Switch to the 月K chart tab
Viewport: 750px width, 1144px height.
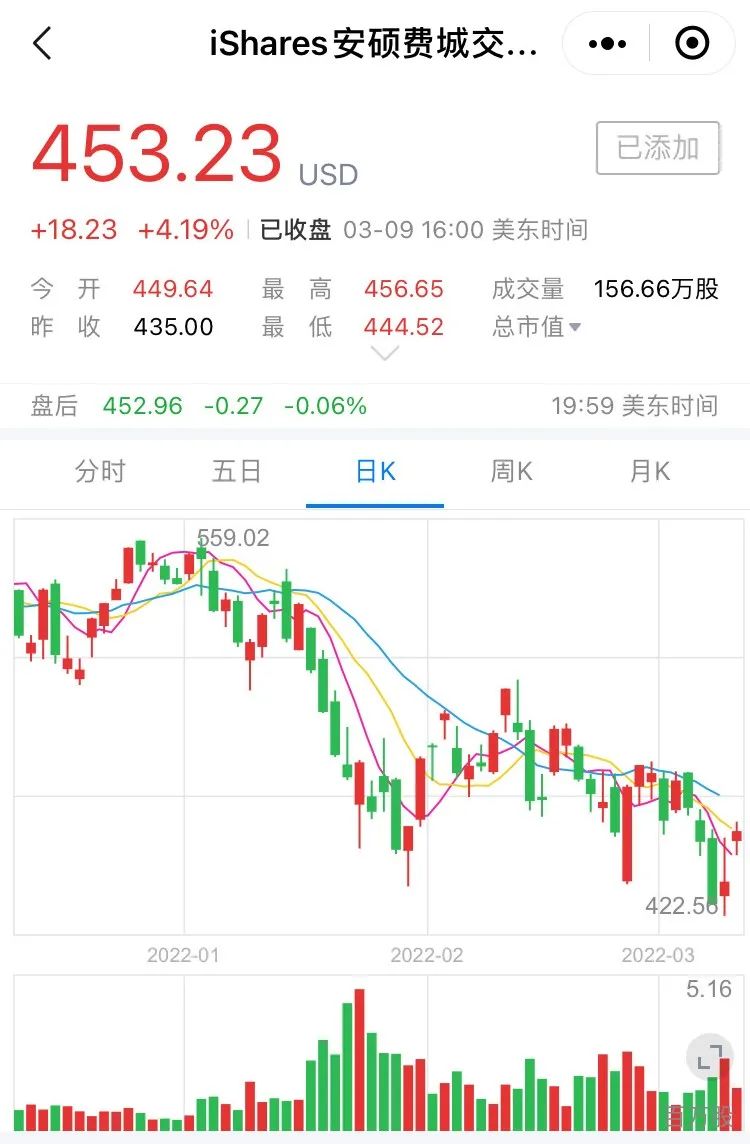click(649, 471)
